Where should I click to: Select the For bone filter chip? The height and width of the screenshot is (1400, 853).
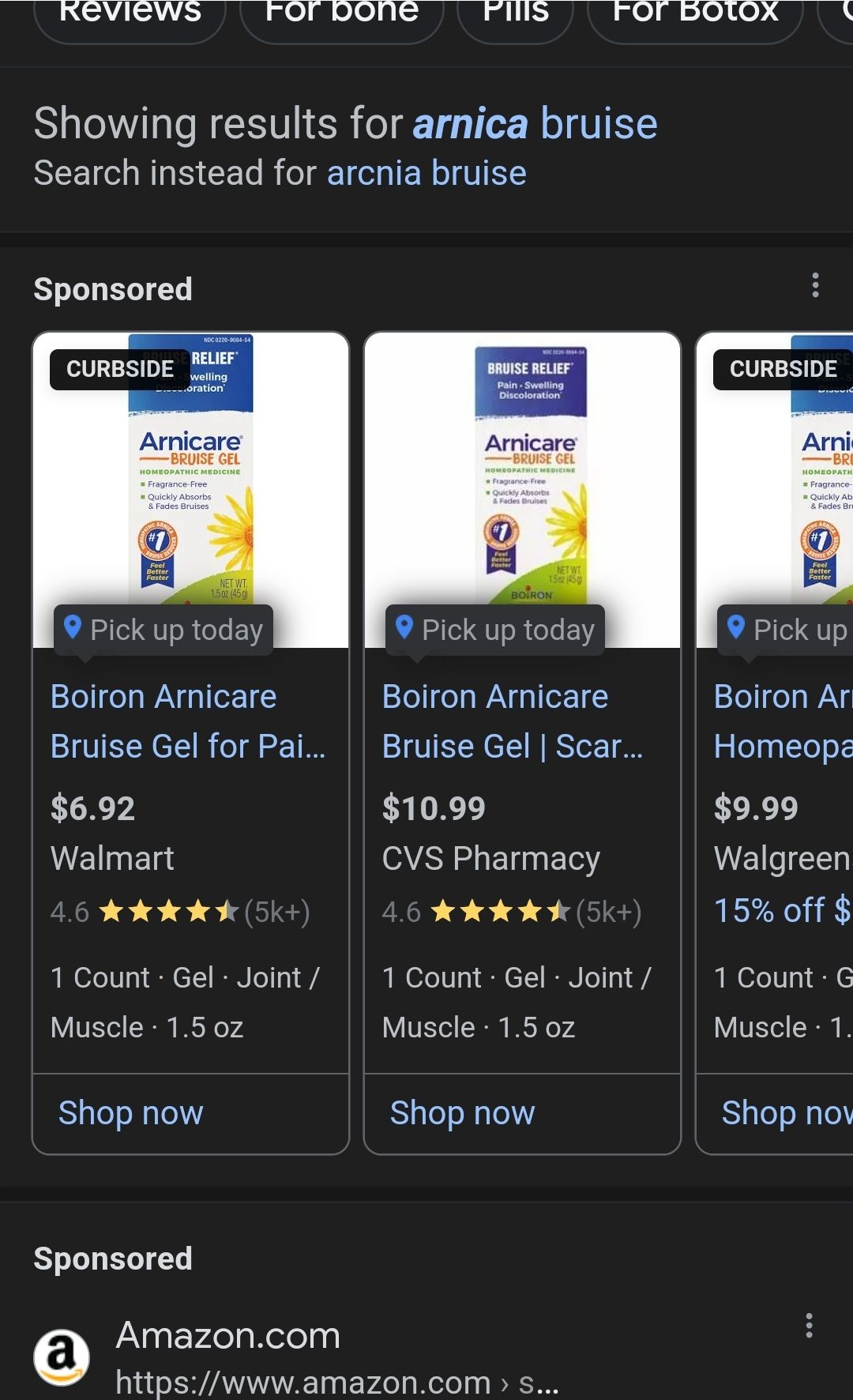[341, 14]
